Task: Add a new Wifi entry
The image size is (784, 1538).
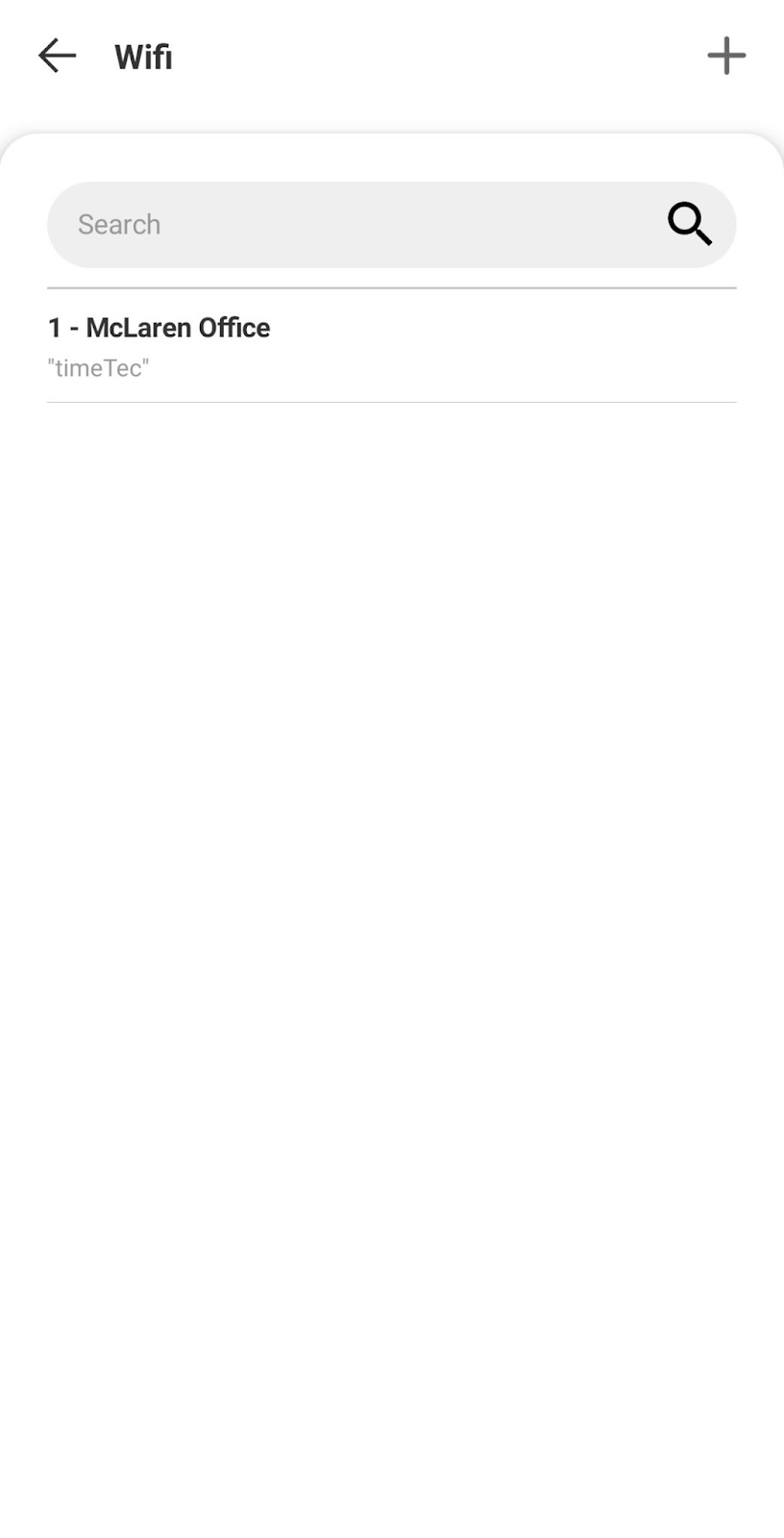Action: coord(726,56)
